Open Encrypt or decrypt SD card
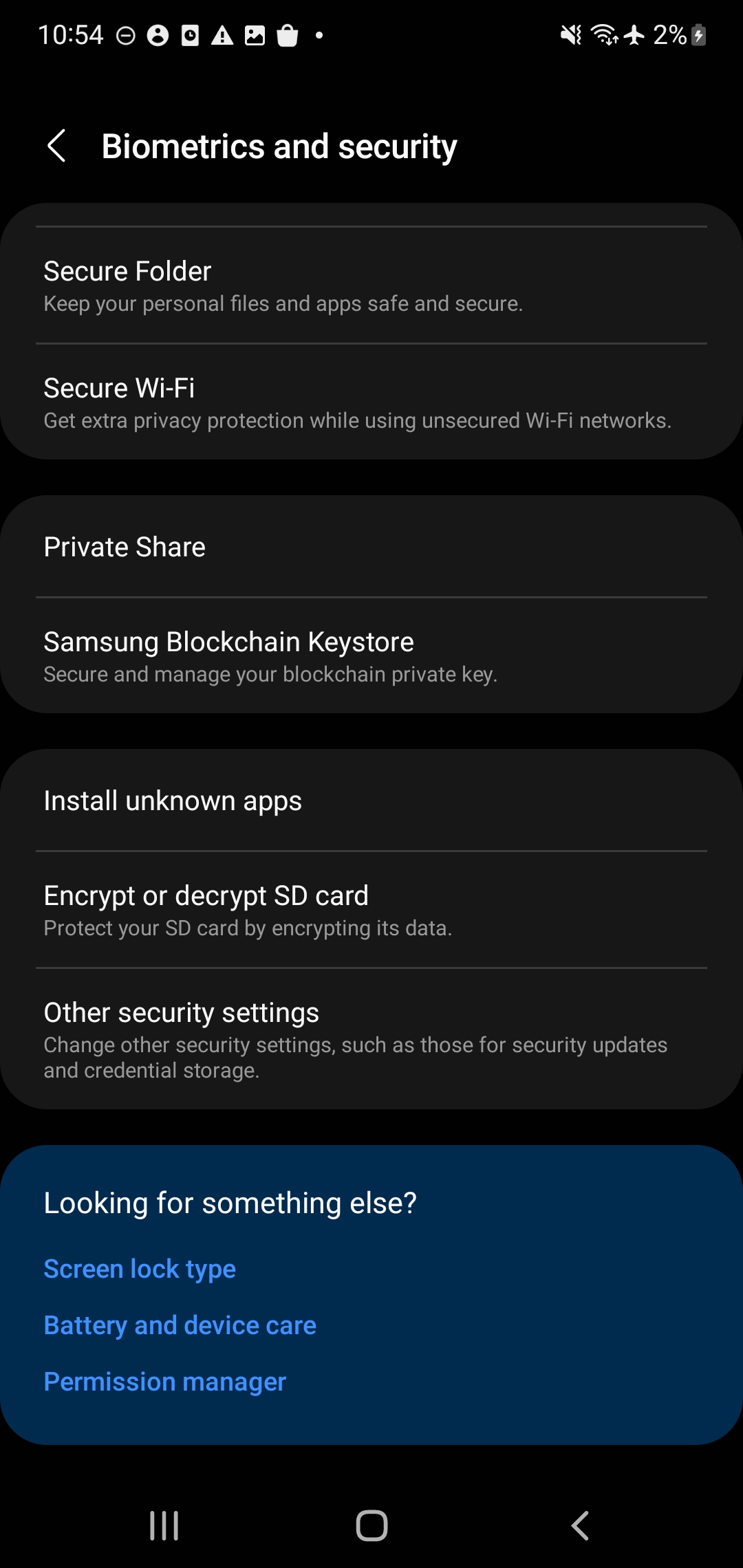 [371, 910]
